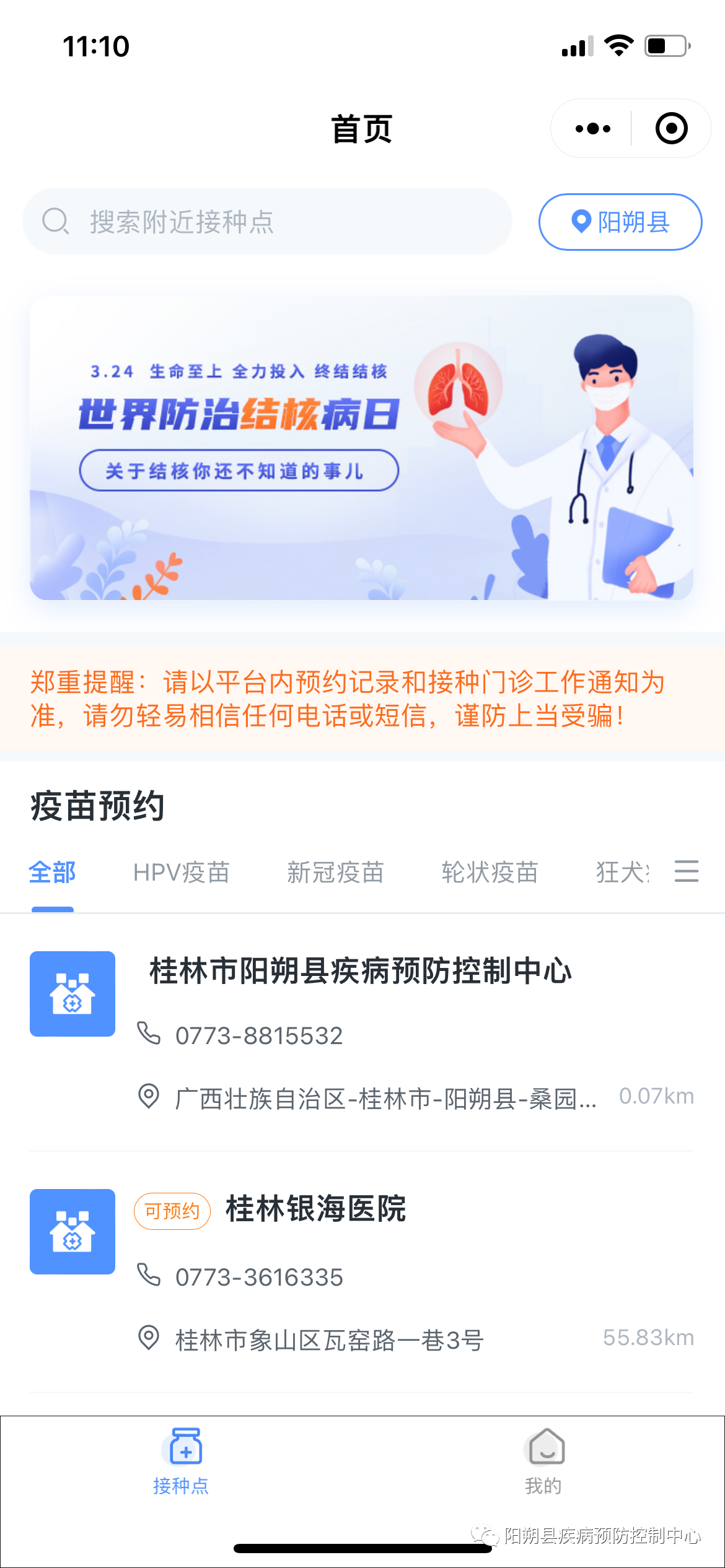Open 桂林银海医院 vaccination site
The width and height of the screenshot is (725, 1568).
pos(315,1209)
